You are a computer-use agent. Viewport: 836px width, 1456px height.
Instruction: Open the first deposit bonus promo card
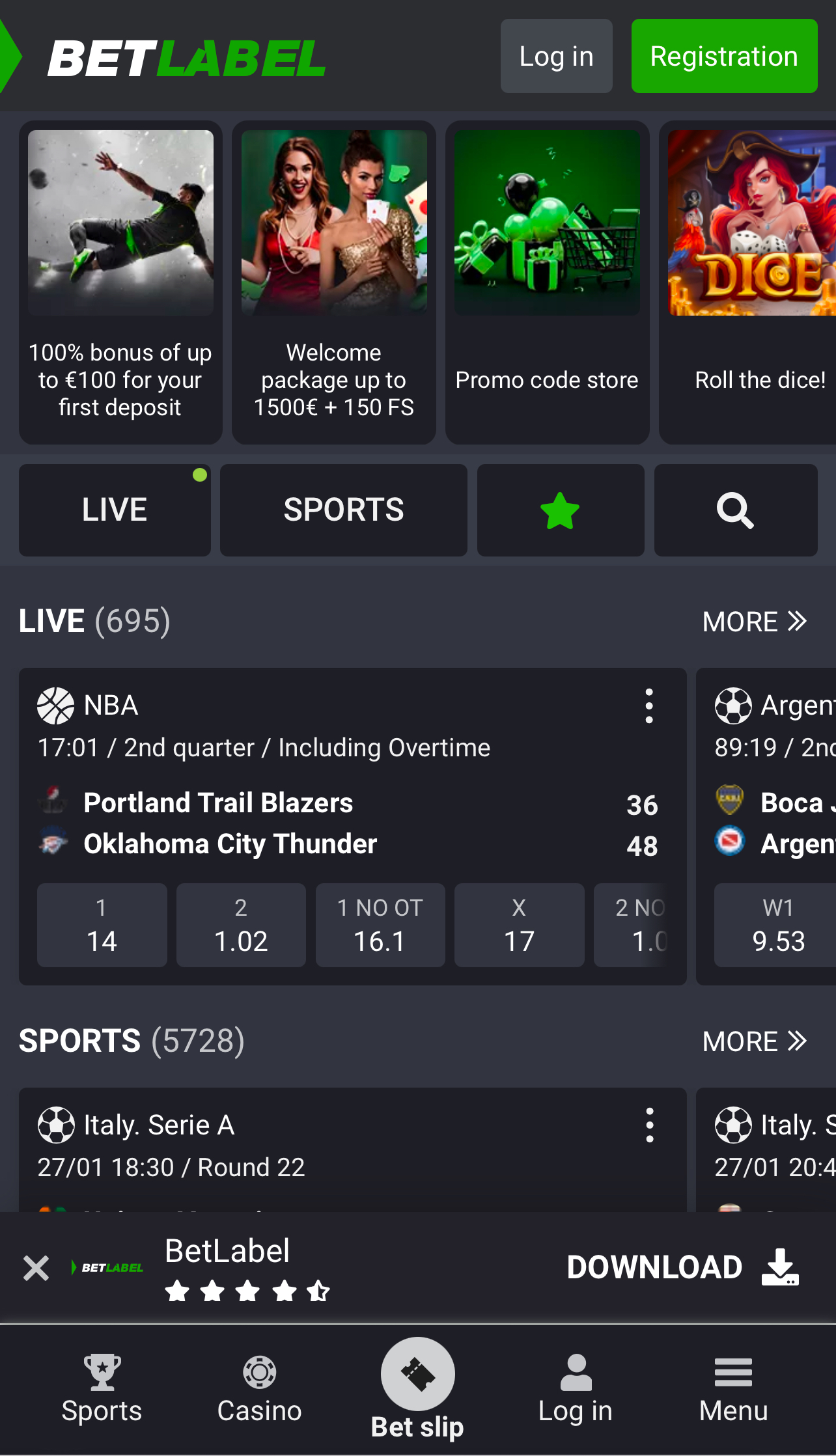pyautogui.click(x=120, y=282)
